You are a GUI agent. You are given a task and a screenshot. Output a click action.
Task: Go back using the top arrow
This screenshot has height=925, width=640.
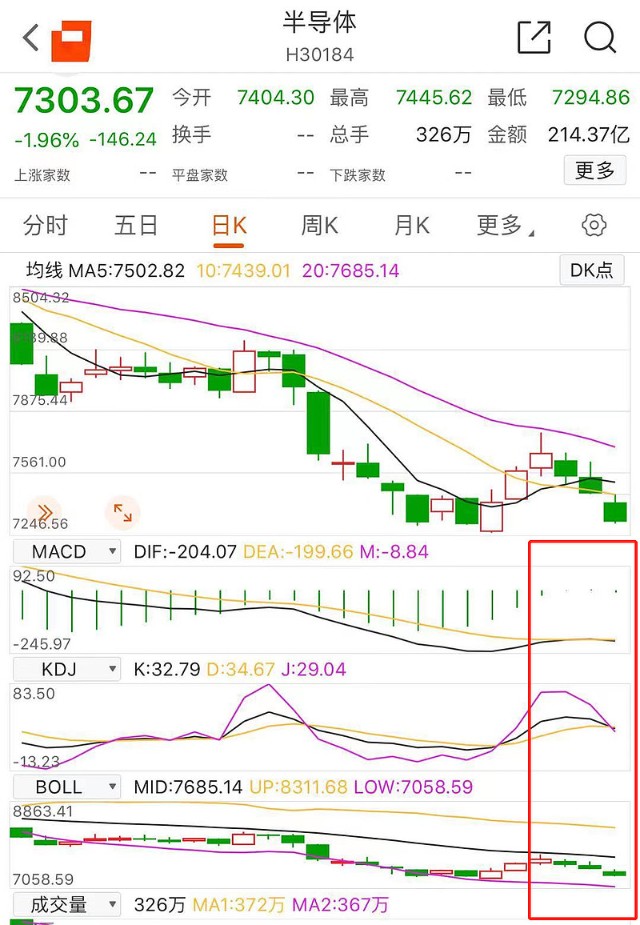click(x=31, y=38)
